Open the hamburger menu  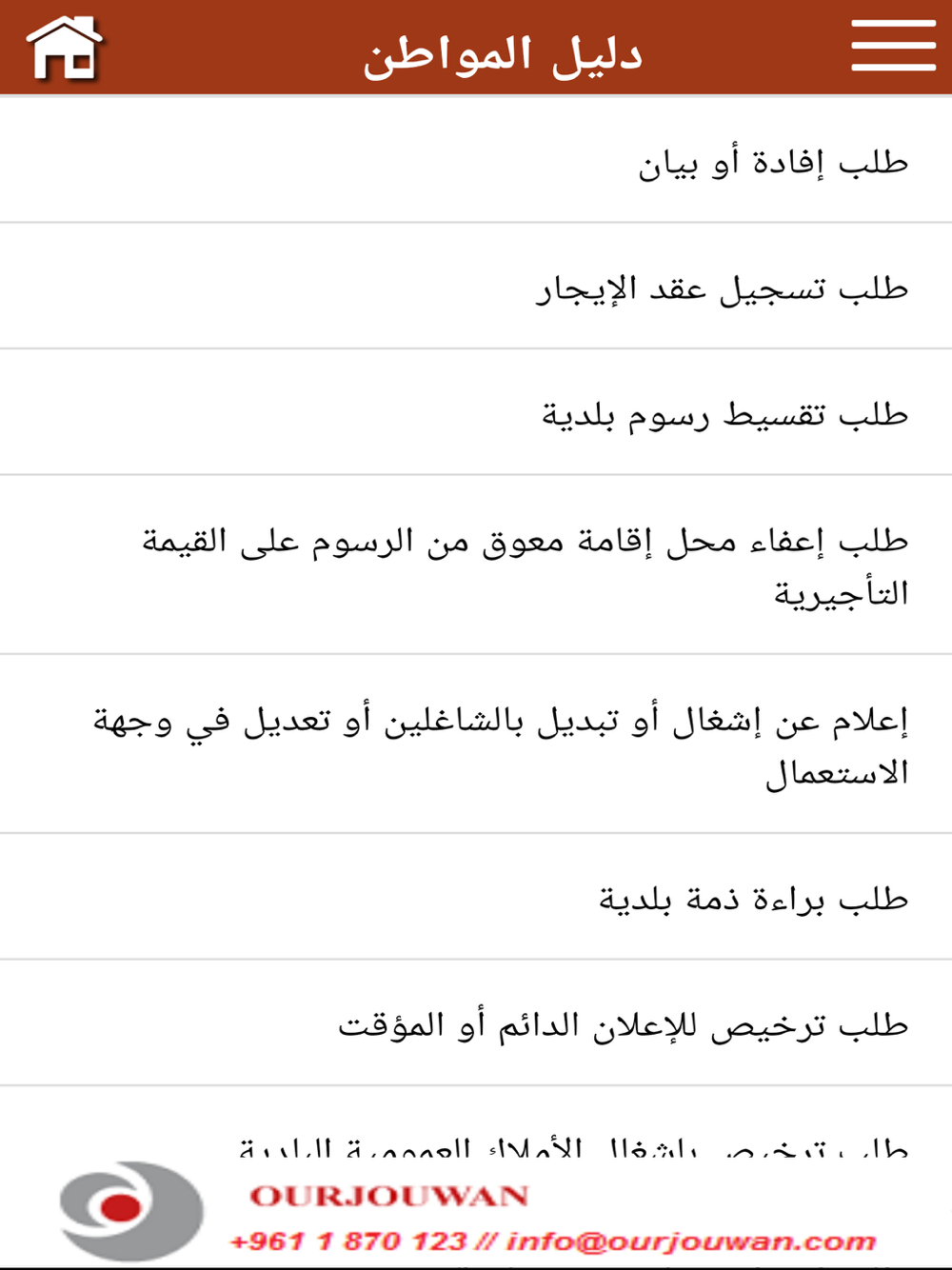[x=893, y=45]
